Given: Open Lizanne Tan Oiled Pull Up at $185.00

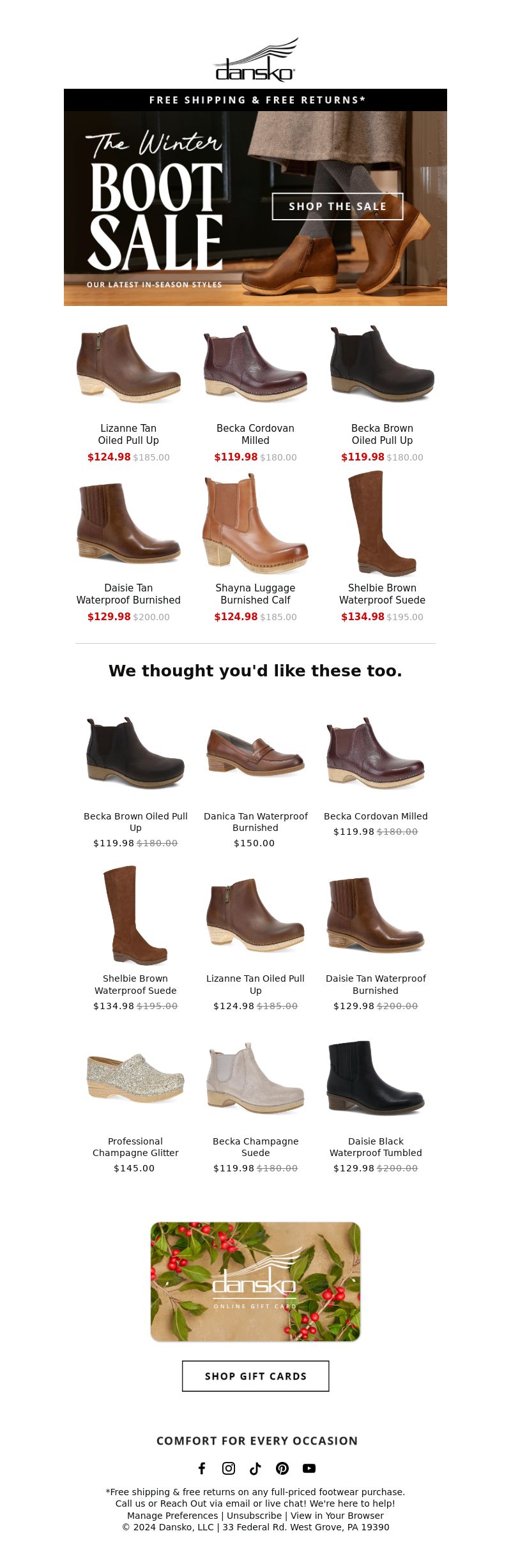Looking at the screenshot, I should 128,364.
